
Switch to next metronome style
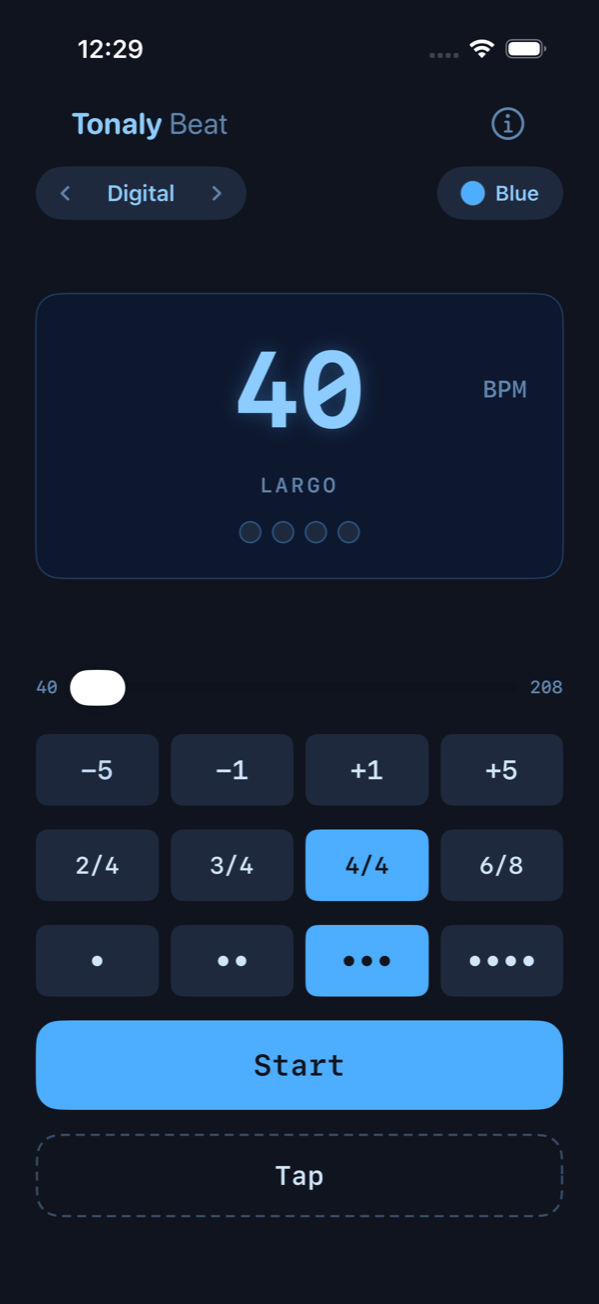[216, 193]
